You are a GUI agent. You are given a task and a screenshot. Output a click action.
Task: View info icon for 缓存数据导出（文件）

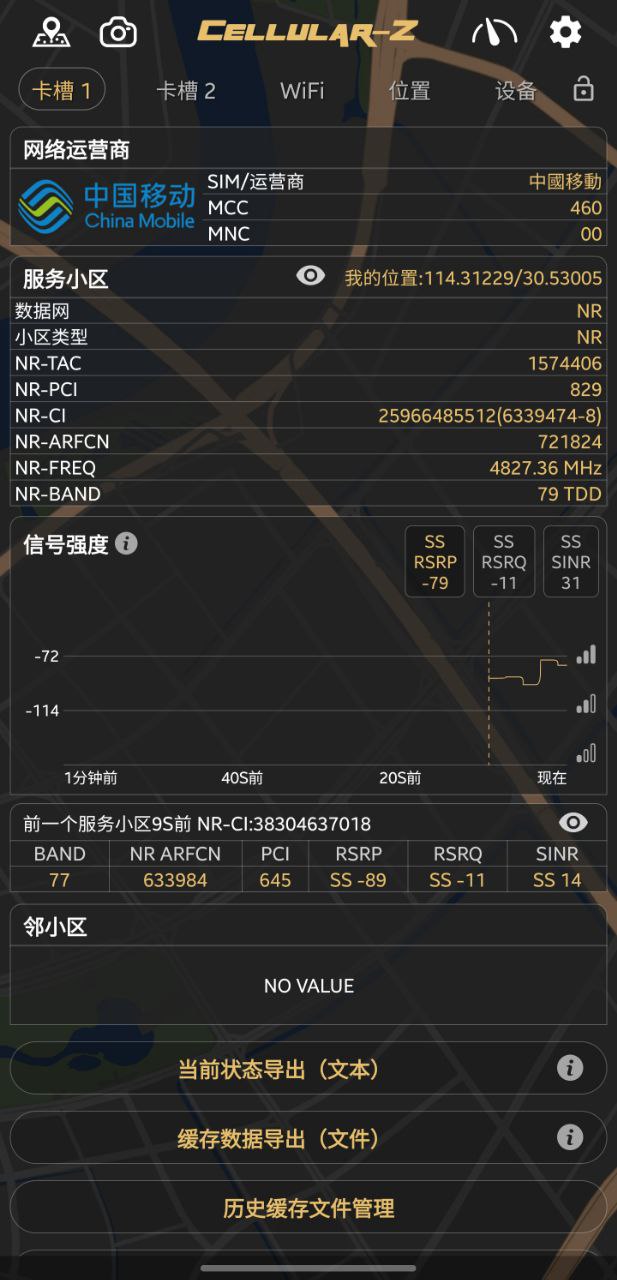pos(570,1137)
